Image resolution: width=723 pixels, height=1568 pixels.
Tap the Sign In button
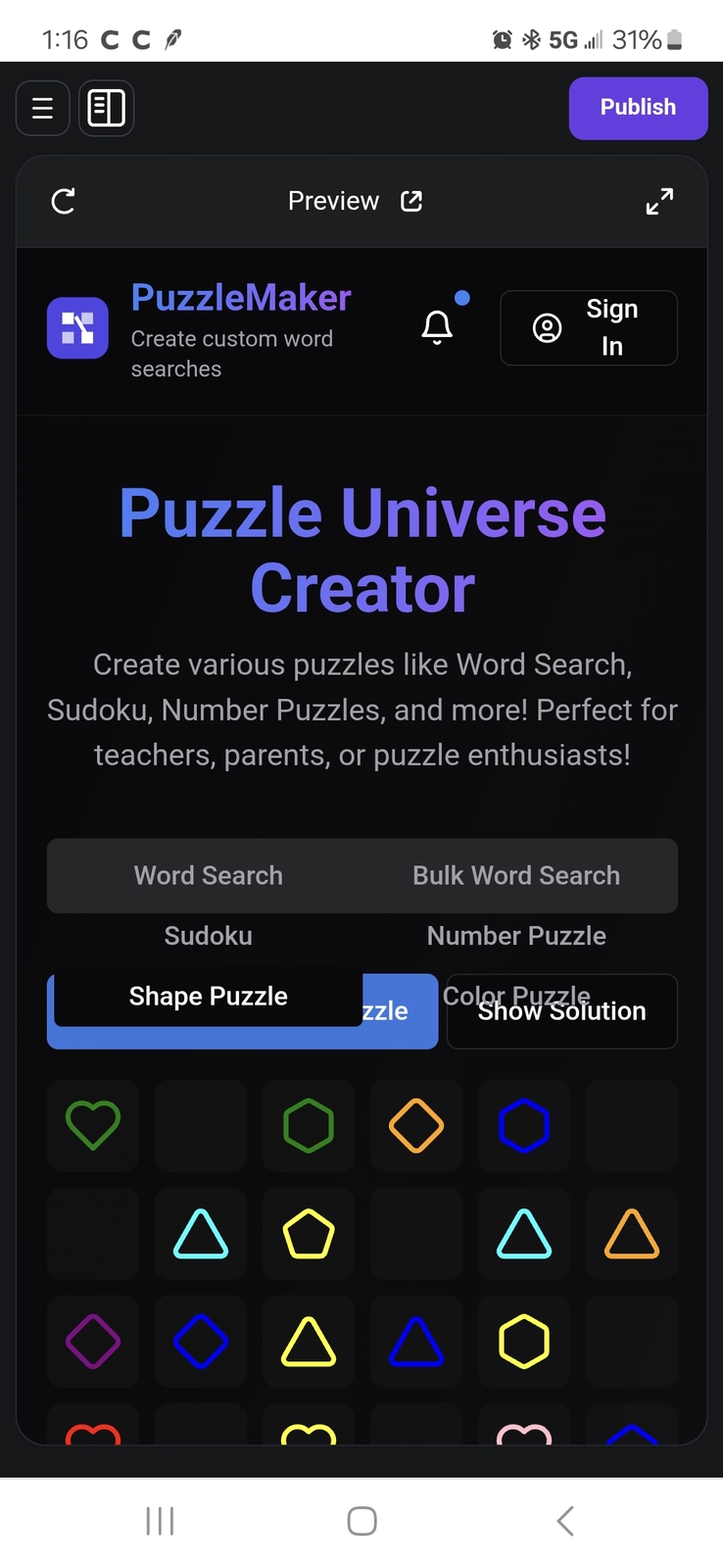(589, 327)
